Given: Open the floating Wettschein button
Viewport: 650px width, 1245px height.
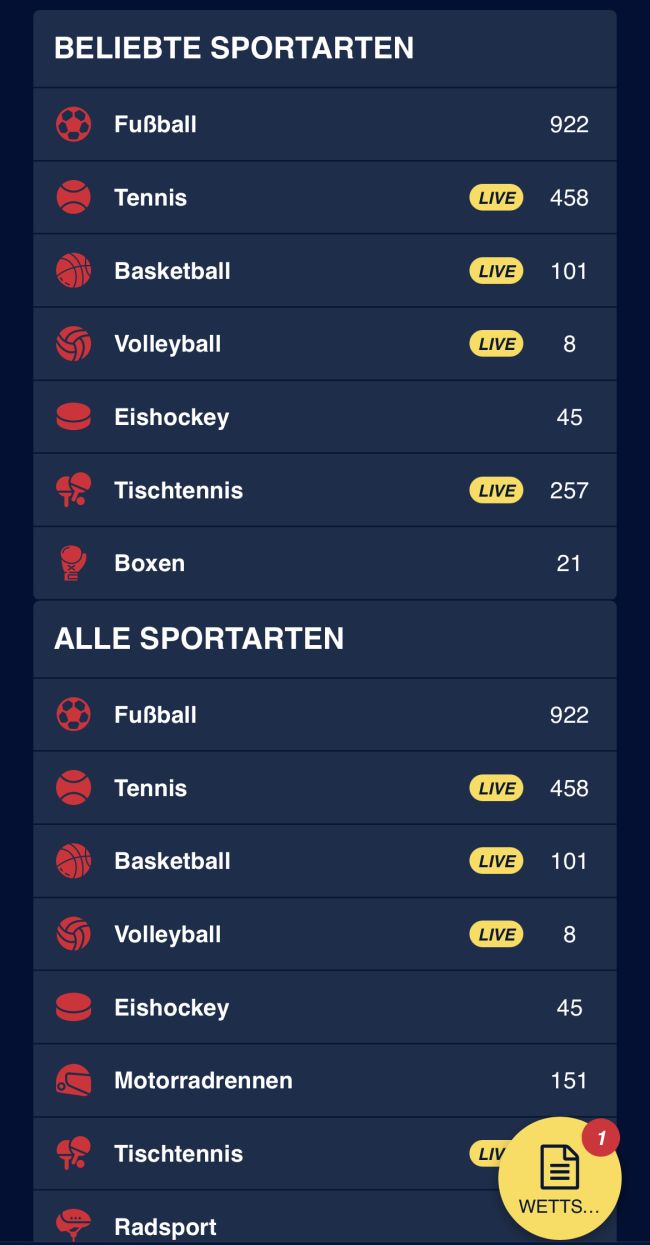Looking at the screenshot, I should (x=559, y=1179).
